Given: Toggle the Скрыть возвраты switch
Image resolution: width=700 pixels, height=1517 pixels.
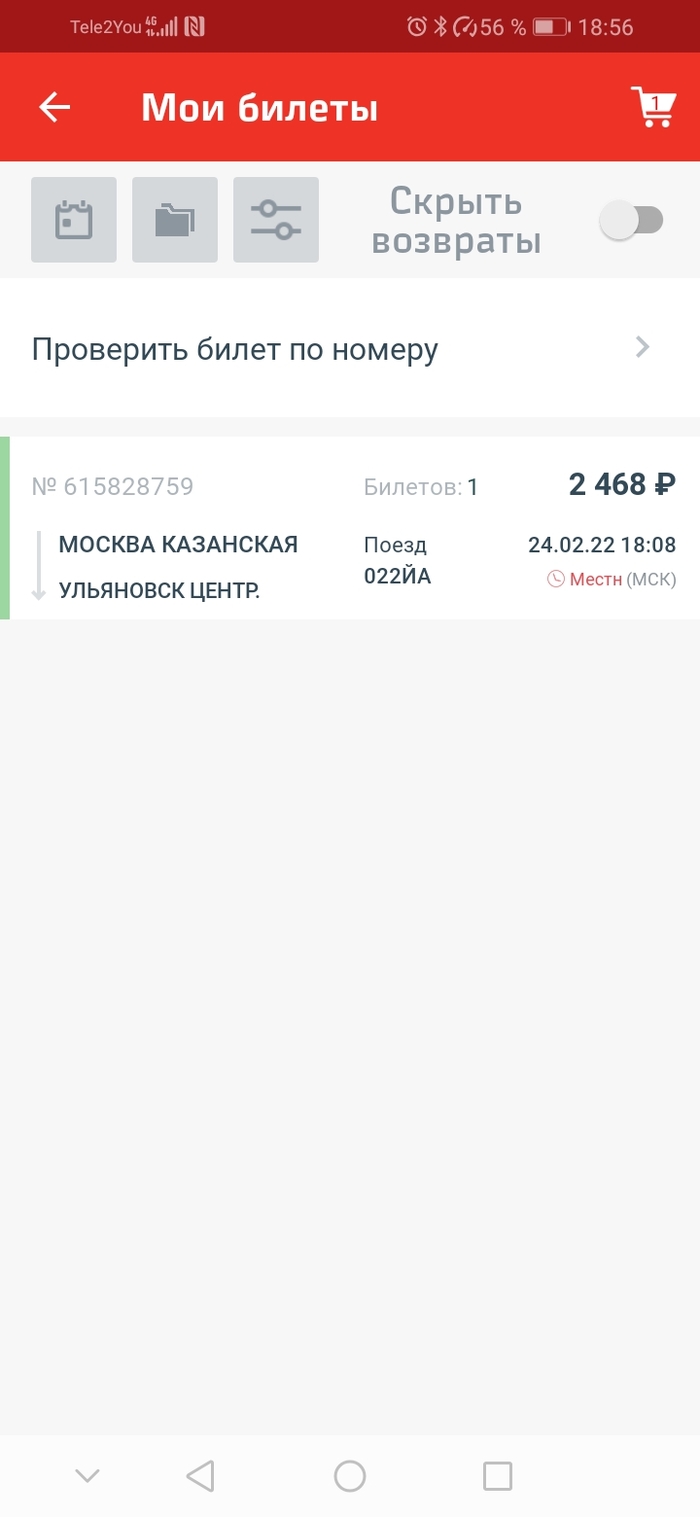Looking at the screenshot, I should pos(631,220).
